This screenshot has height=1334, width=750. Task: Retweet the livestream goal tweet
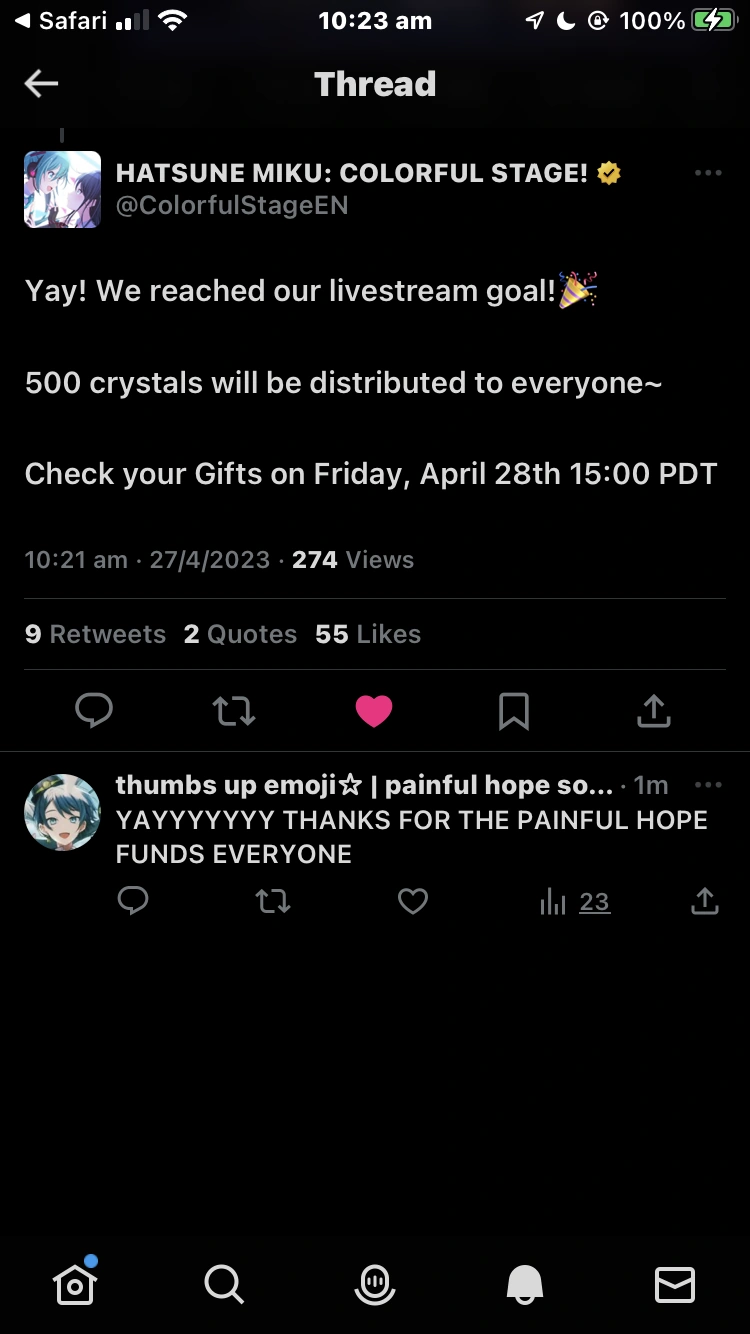[234, 711]
